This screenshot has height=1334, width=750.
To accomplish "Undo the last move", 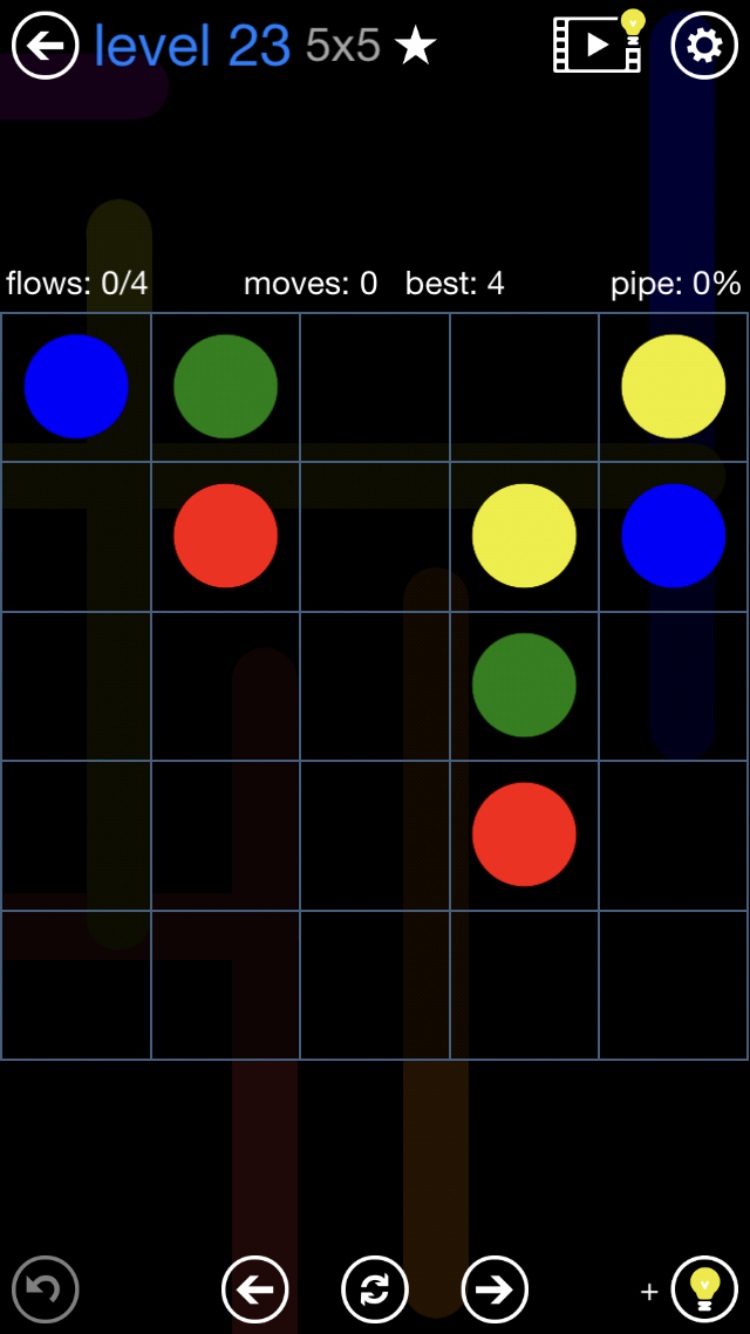I will 45,1290.
